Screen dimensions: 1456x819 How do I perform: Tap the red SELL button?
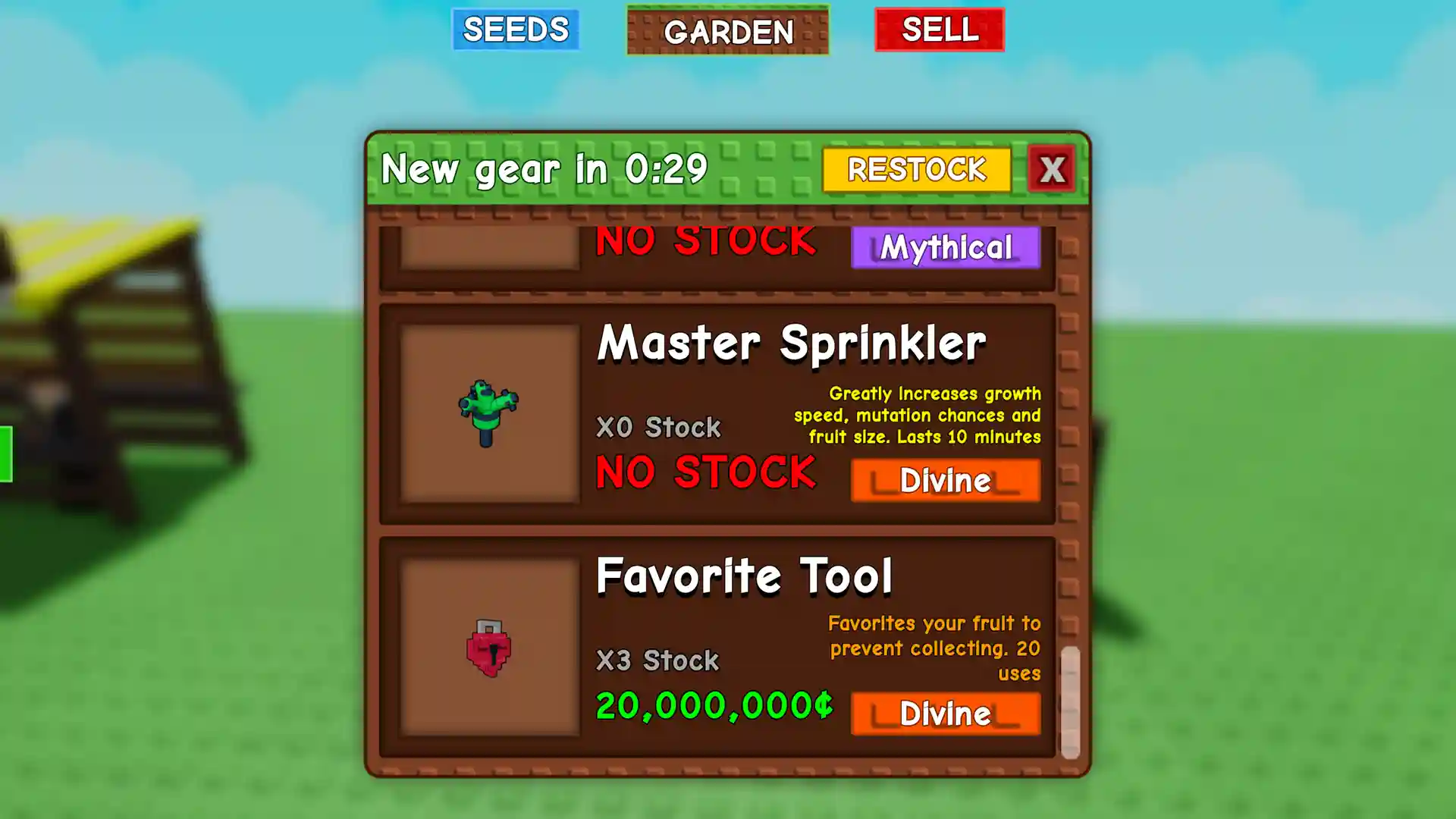click(x=939, y=30)
